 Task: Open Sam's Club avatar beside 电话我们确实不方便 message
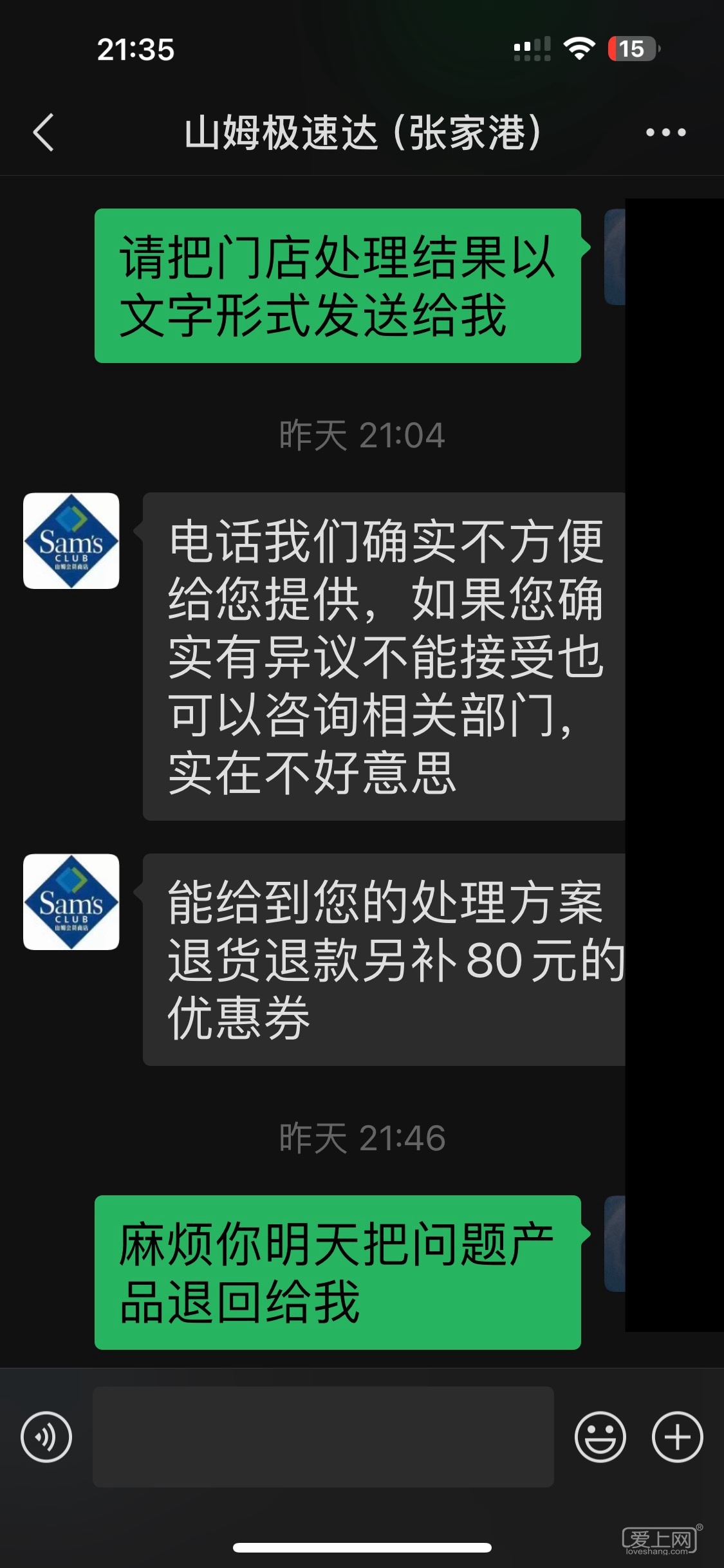point(71,541)
